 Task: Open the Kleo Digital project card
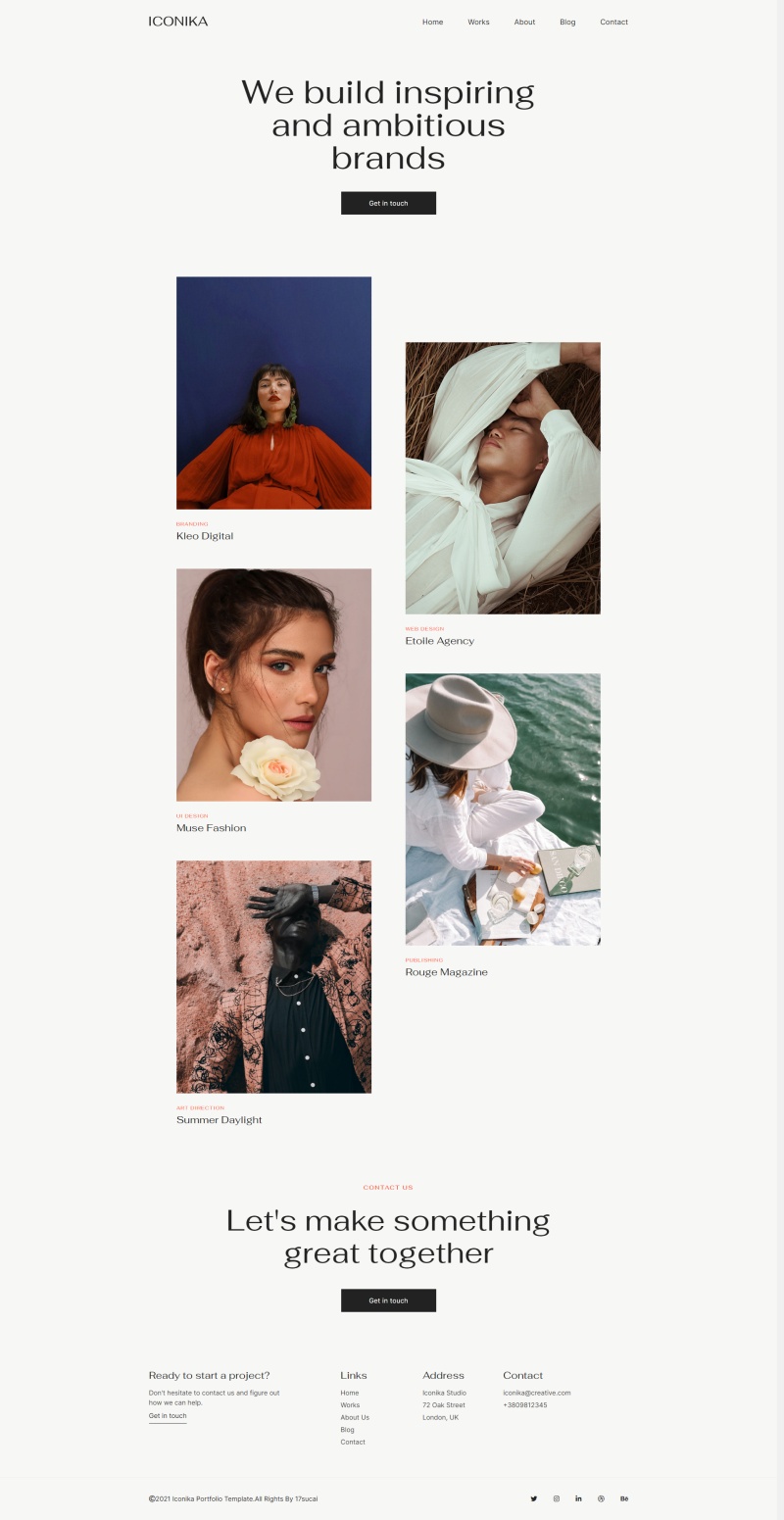(273, 393)
